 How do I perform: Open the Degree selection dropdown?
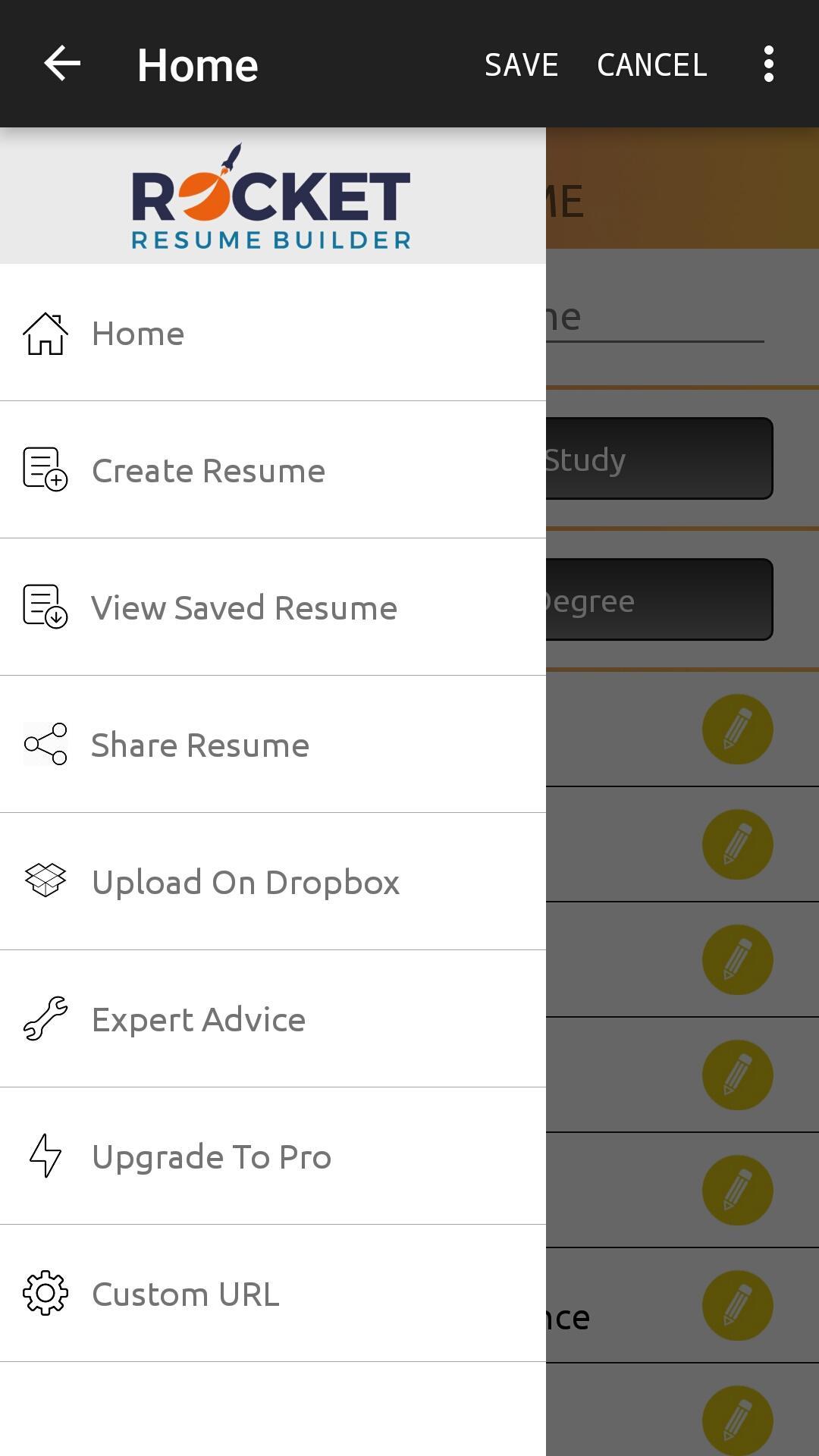click(660, 600)
